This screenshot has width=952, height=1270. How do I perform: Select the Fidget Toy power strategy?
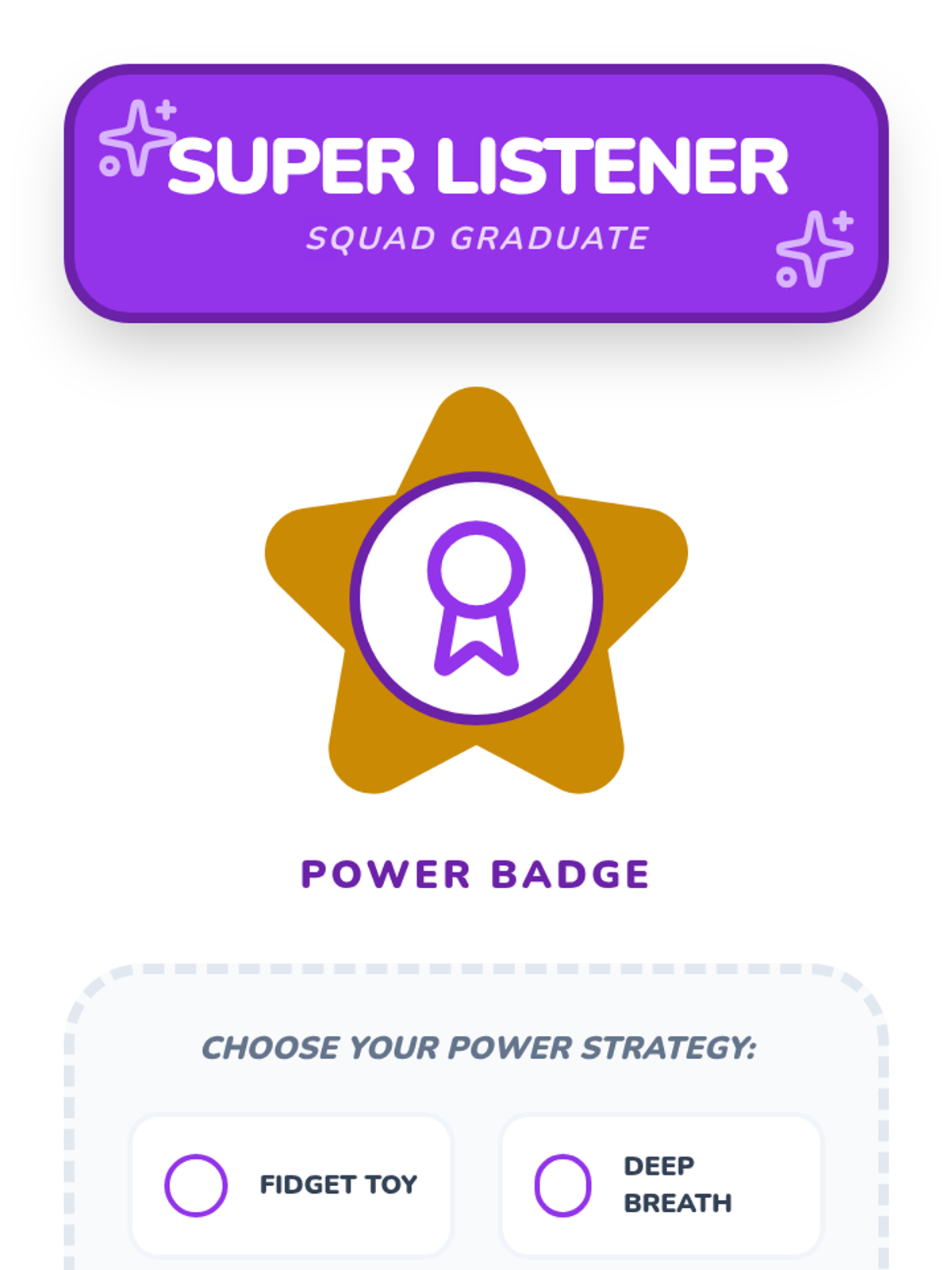point(291,1185)
